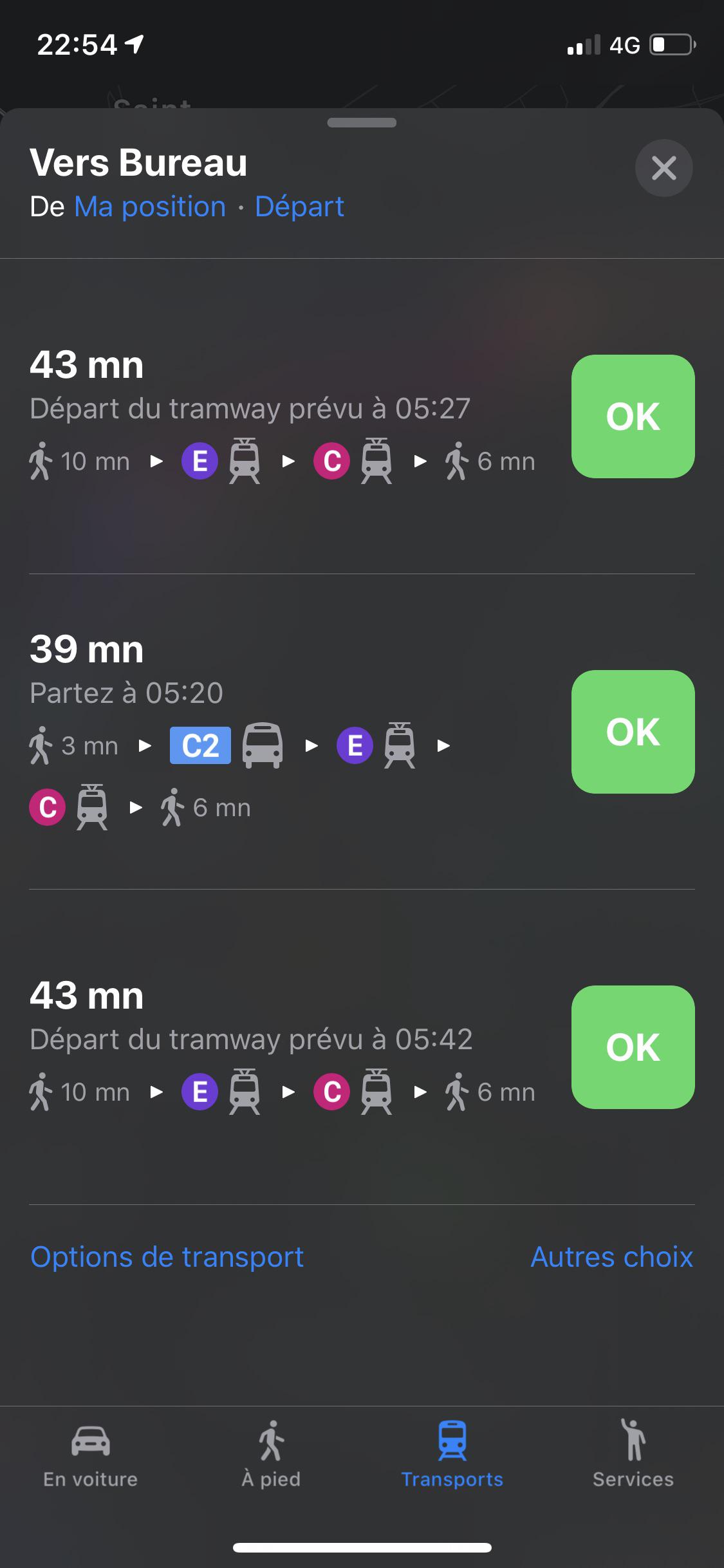
Task: Dismiss the Vers Bureau panel
Action: tap(664, 169)
